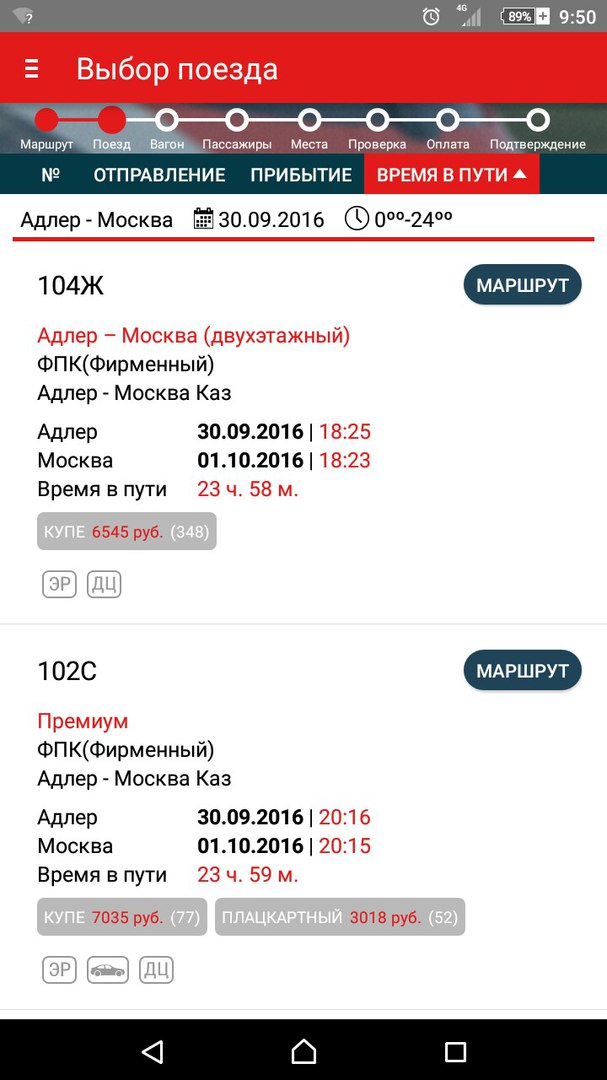The height and width of the screenshot is (1080, 607).
Task: Toggle ВРЕМЯ В ПУТИ sort order
Action: 451,175
